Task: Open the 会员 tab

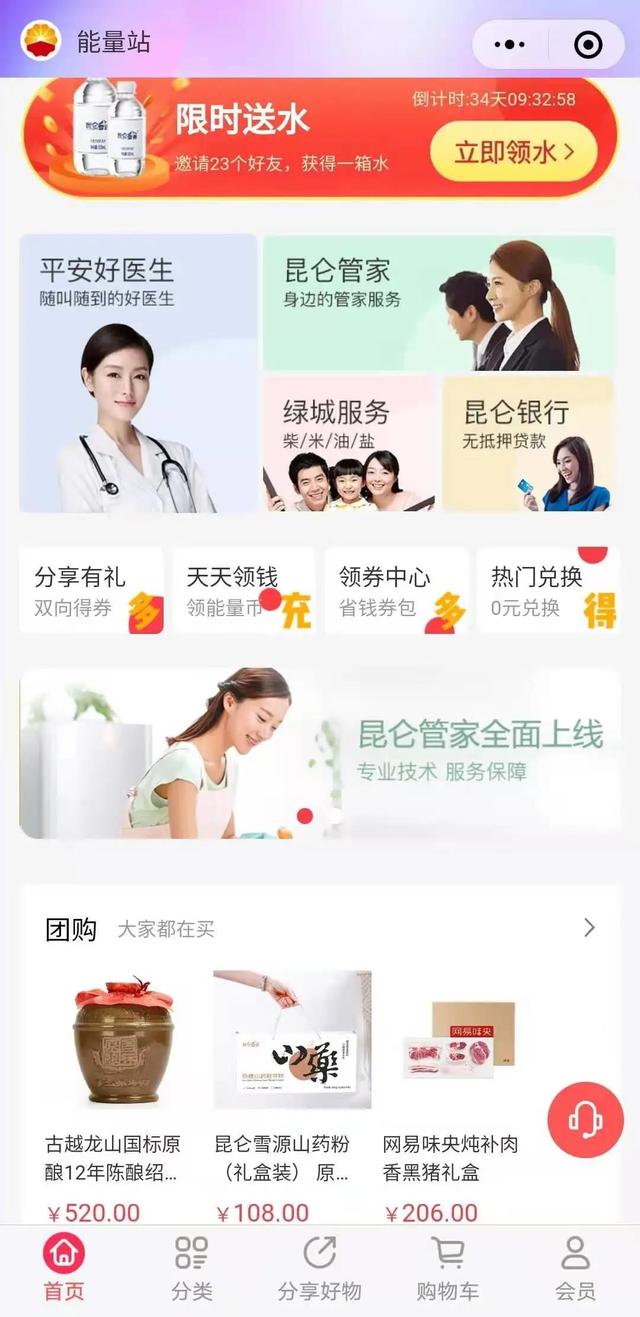Action: (575, 1268)
